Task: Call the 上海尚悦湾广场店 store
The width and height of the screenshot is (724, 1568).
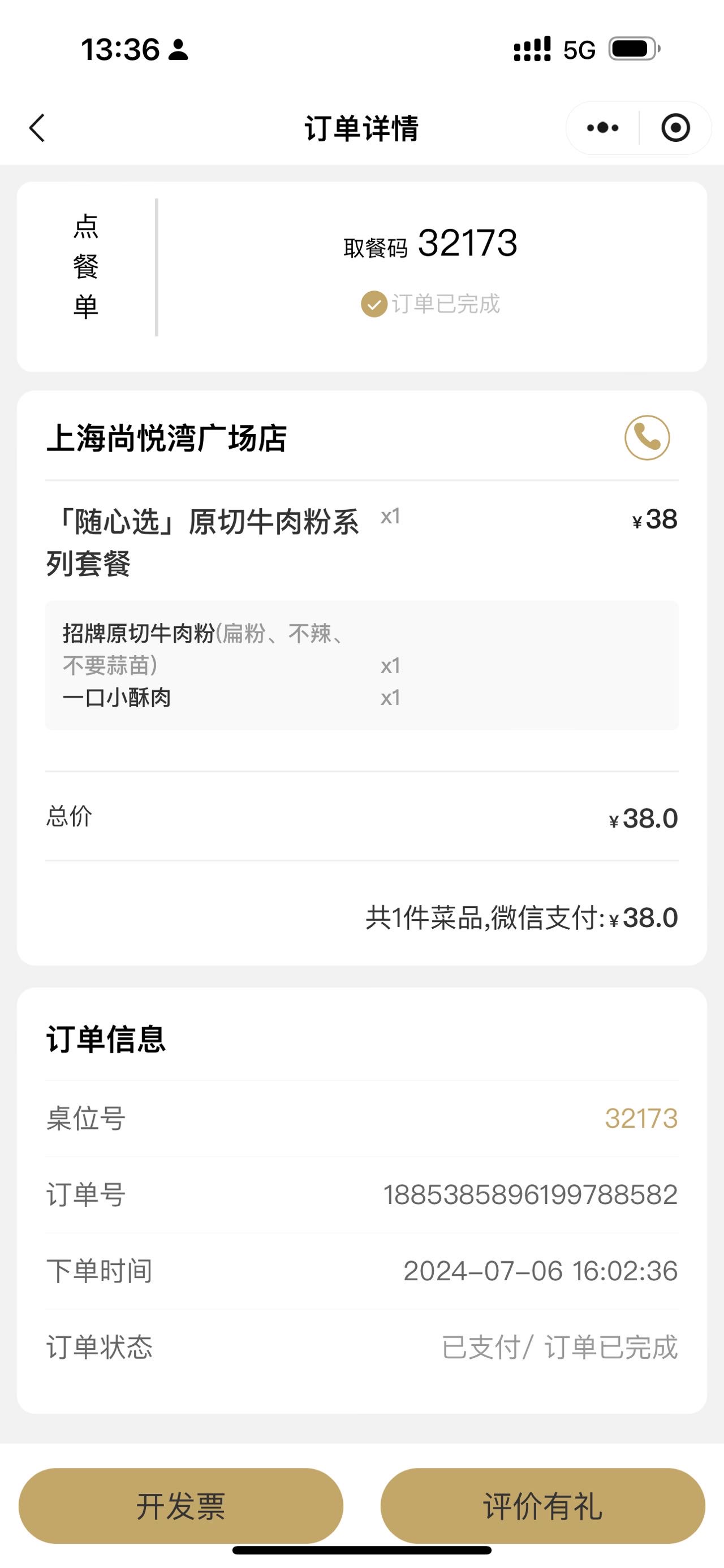Action: 647,438
